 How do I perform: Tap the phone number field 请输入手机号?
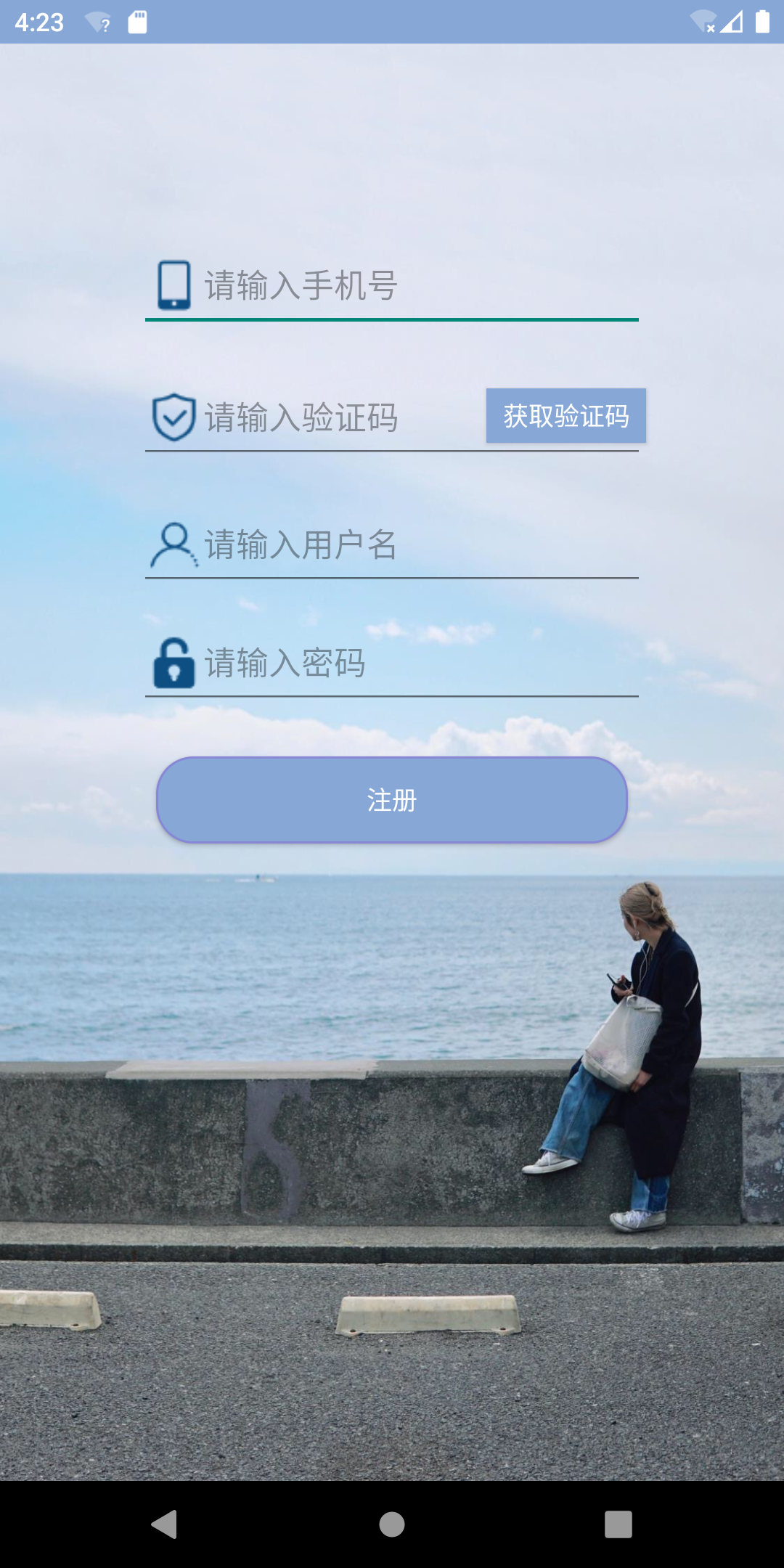coord(392,285)
